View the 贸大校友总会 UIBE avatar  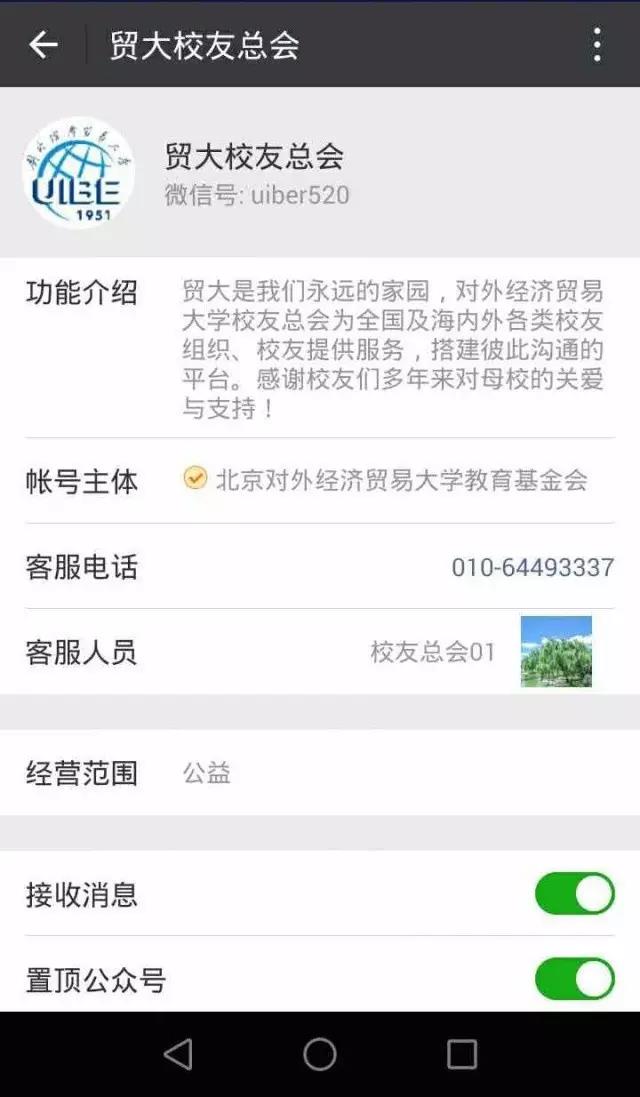78,173
